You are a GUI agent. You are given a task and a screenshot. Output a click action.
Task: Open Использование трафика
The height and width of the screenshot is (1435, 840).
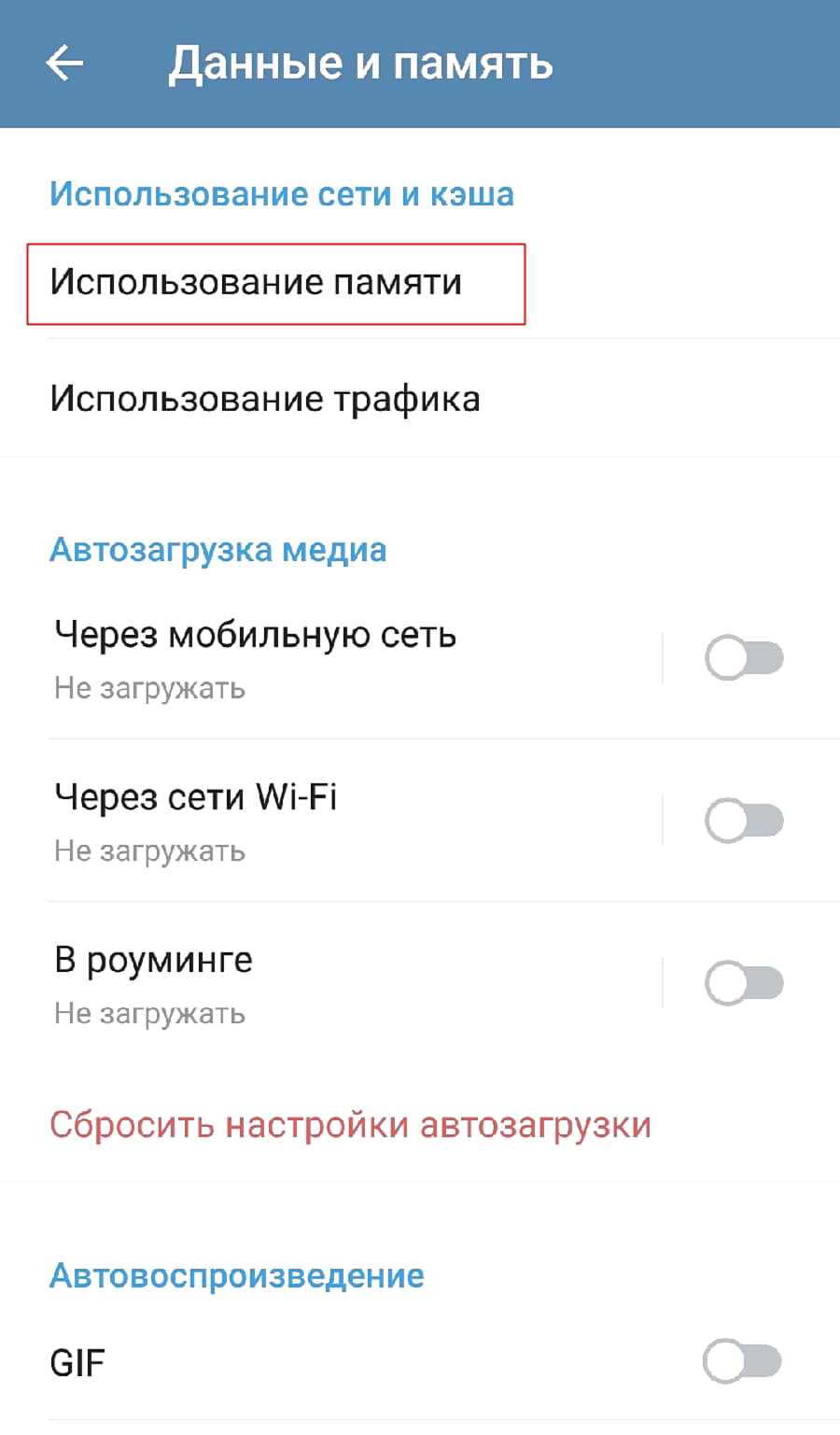coord(265,400)
